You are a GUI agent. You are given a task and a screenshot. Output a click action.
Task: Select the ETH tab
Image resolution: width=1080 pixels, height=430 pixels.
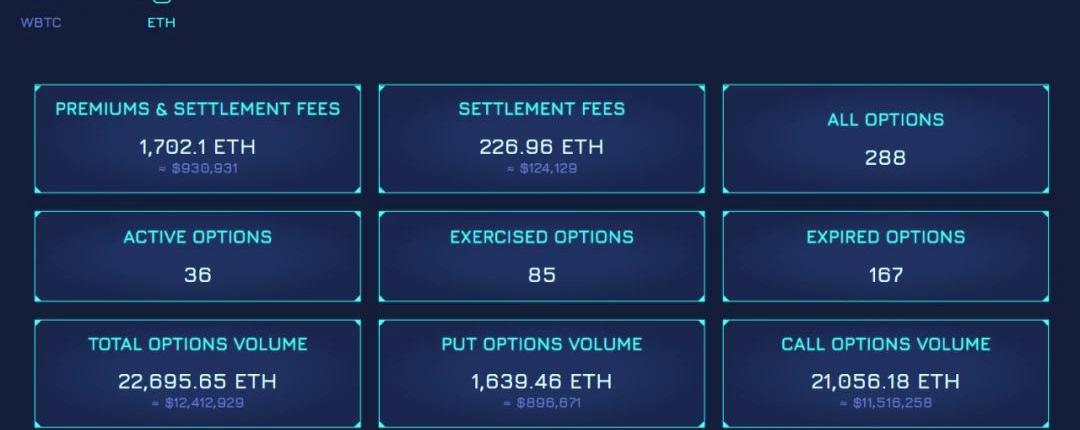[161, 20]
